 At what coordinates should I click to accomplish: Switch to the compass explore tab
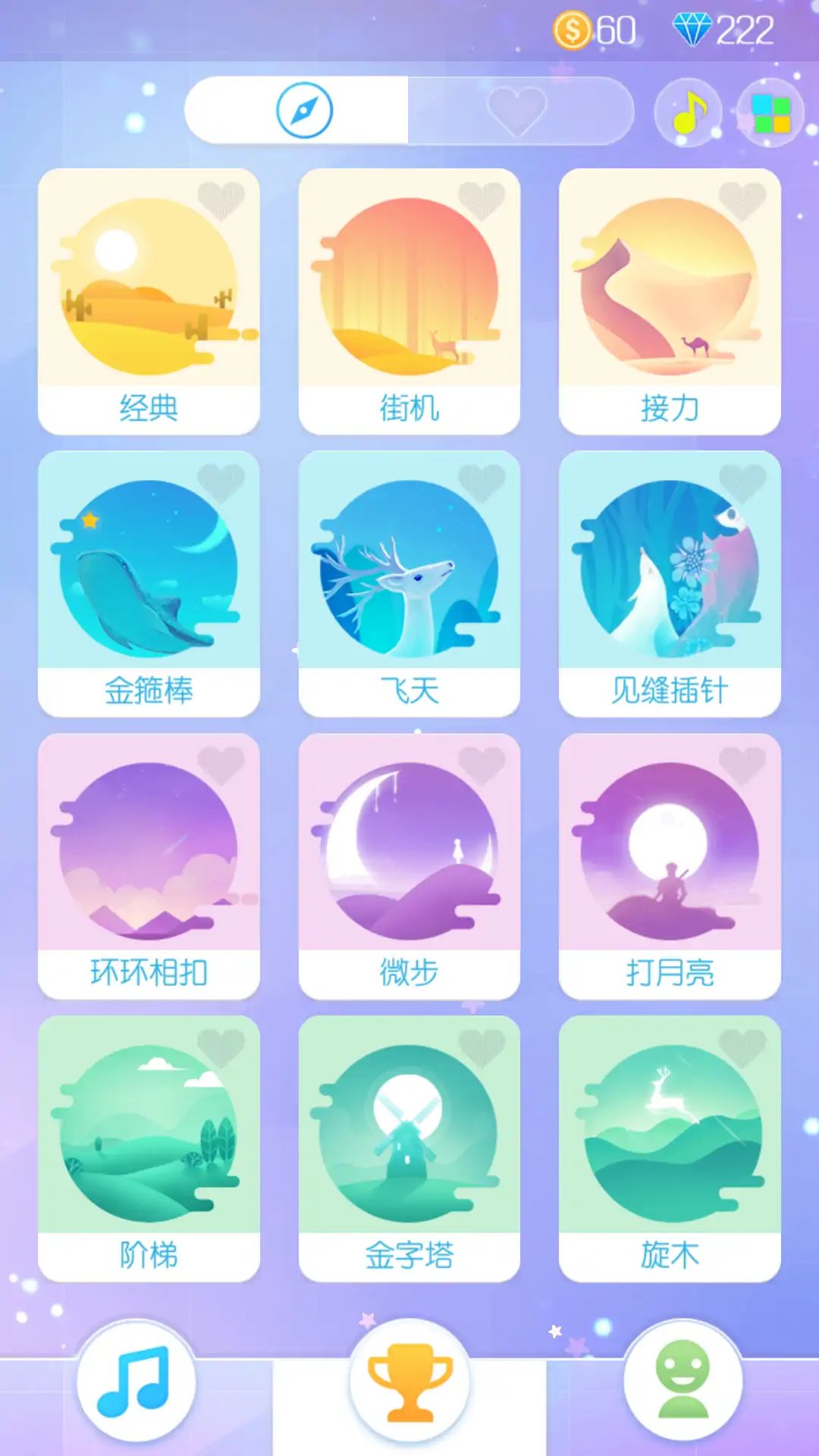tap(303, 111)
